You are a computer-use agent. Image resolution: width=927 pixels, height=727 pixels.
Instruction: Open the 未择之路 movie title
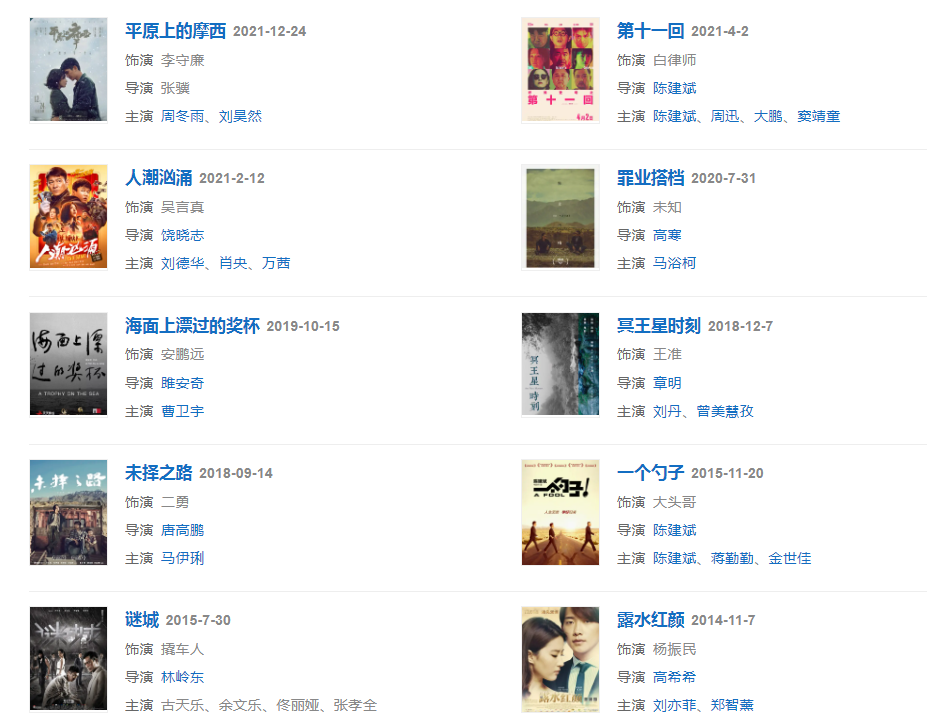click(x=158, y=473)
